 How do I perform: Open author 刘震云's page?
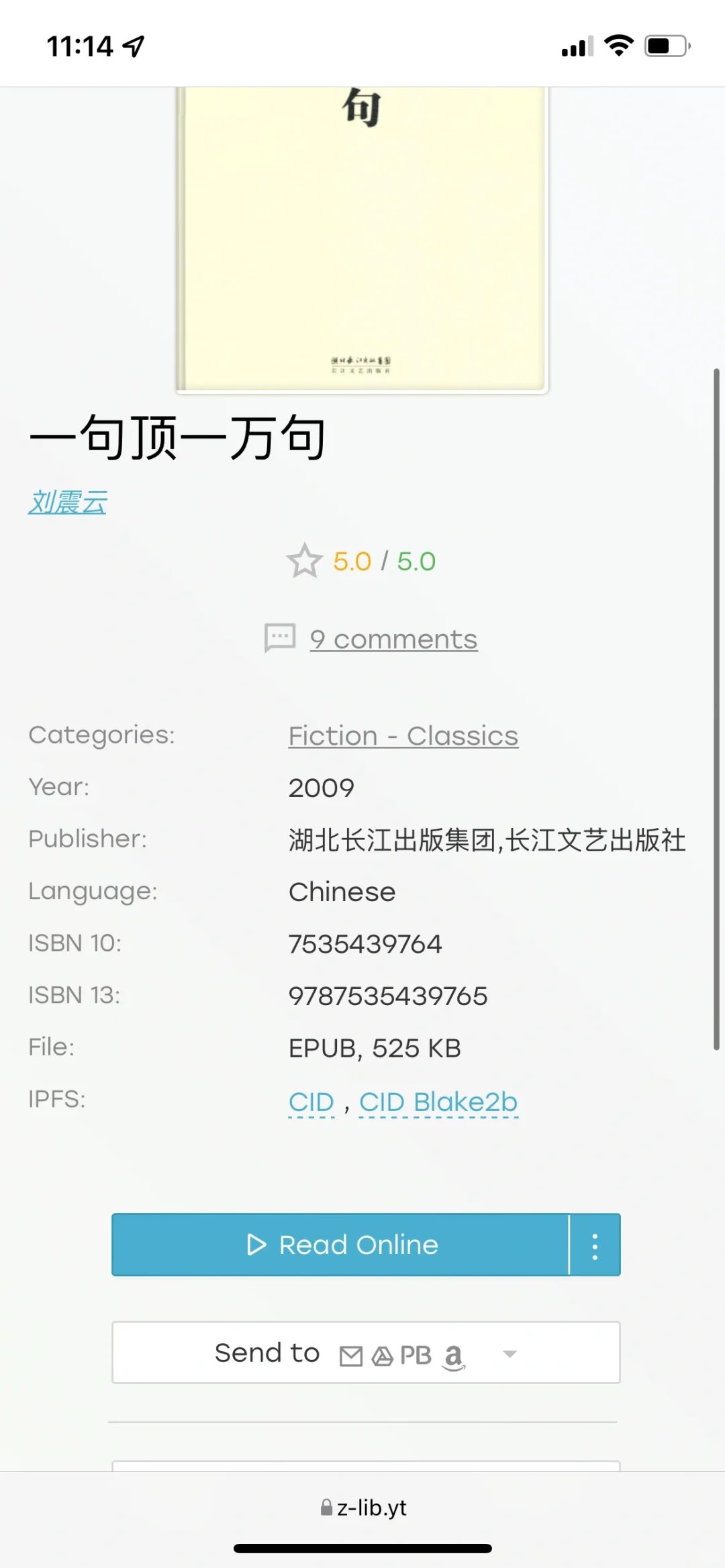[67, 502]
